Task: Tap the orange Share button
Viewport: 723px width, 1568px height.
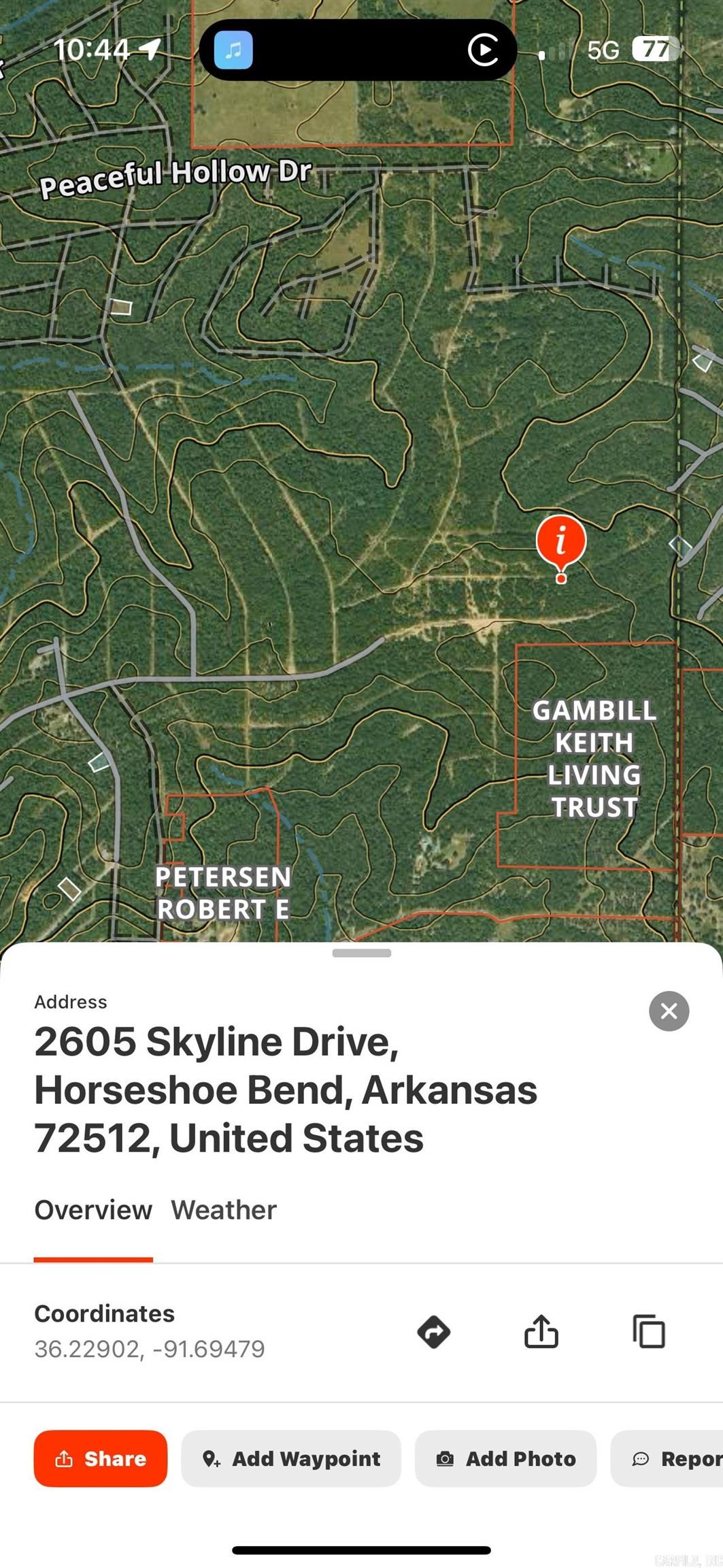Action: [x=101, y=1458]
